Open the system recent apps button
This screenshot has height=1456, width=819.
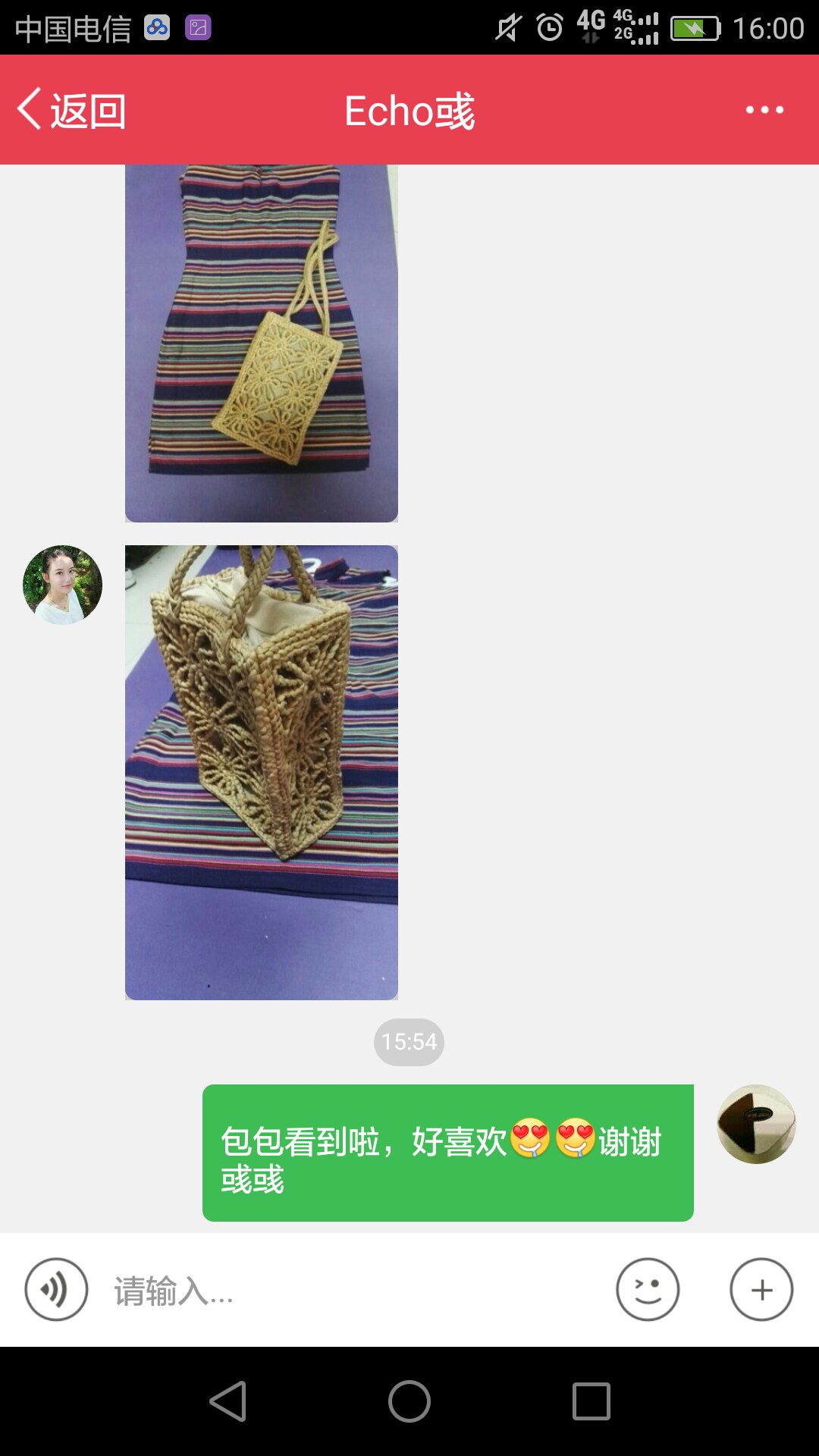pyautogui.click(x=591, y=1401)
